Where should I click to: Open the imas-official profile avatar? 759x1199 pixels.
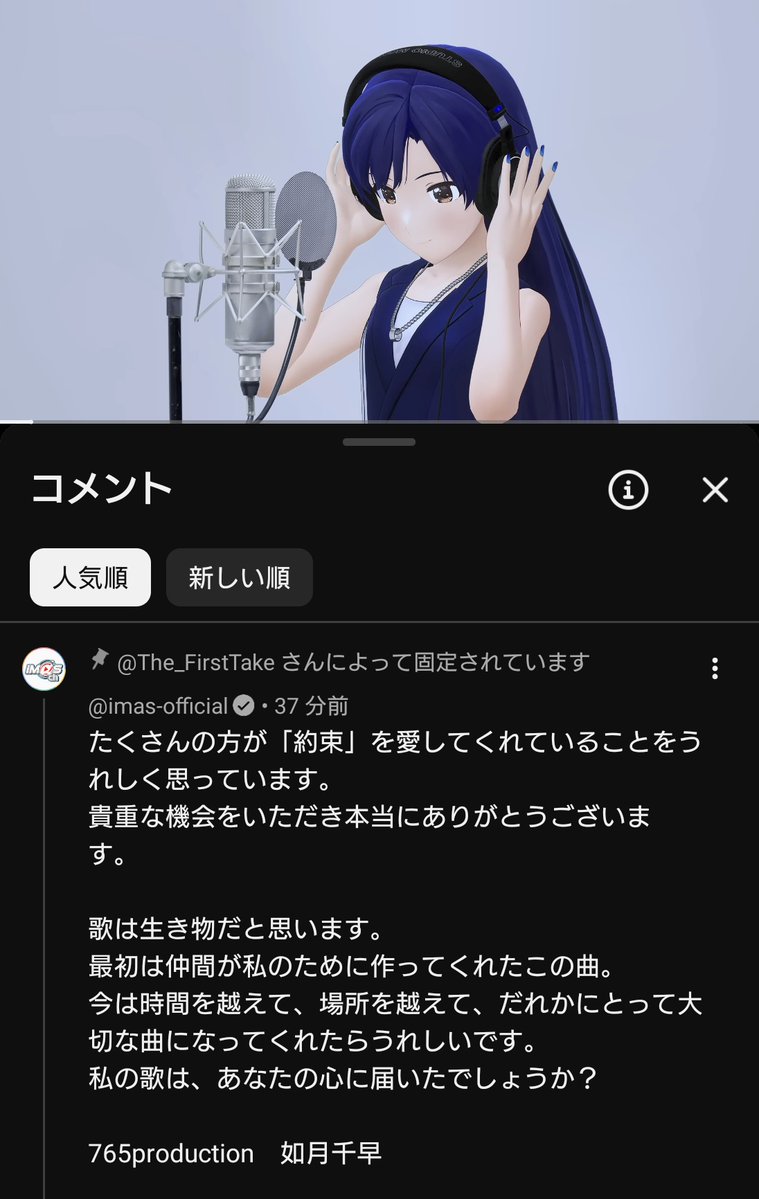click(44, 668)
